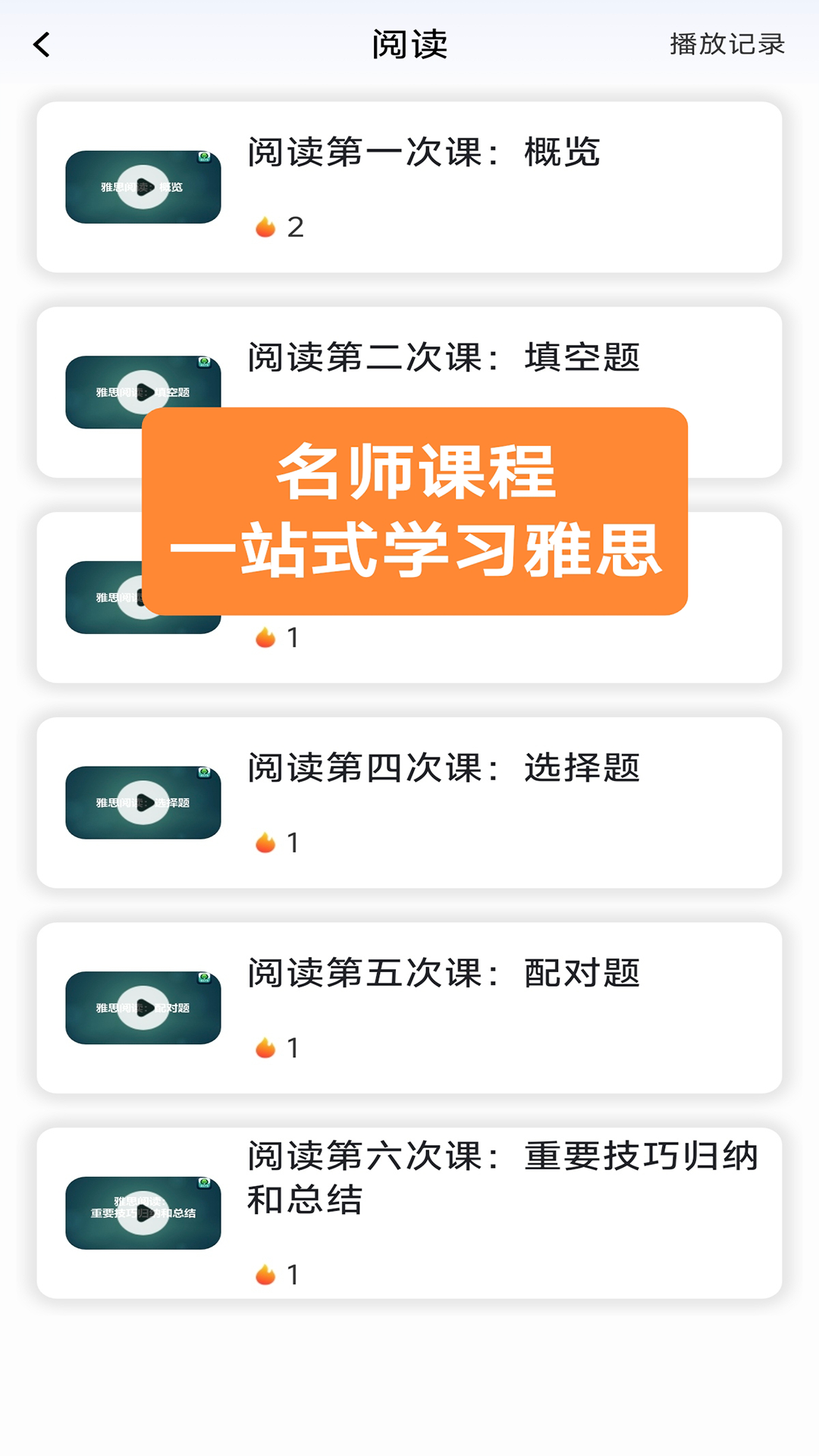Tap the green badge on 填空题 thumbnail corner
The image size is (819, 1456).
[203, 362]
